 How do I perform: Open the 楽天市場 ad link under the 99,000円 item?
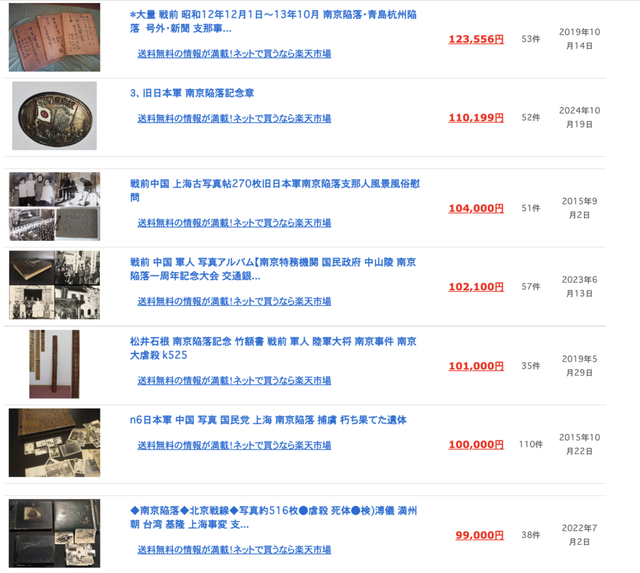click(234, 550)
